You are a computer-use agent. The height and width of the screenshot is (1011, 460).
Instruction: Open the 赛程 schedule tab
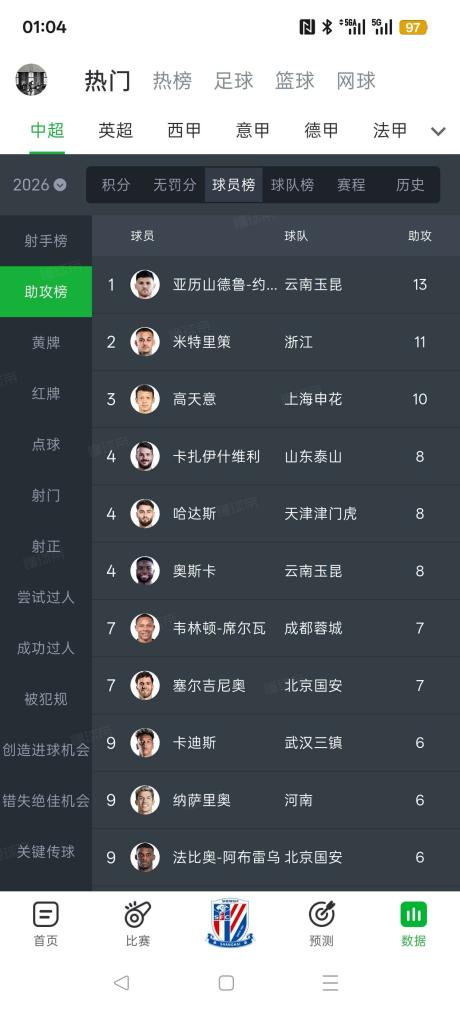coord(352,185)
